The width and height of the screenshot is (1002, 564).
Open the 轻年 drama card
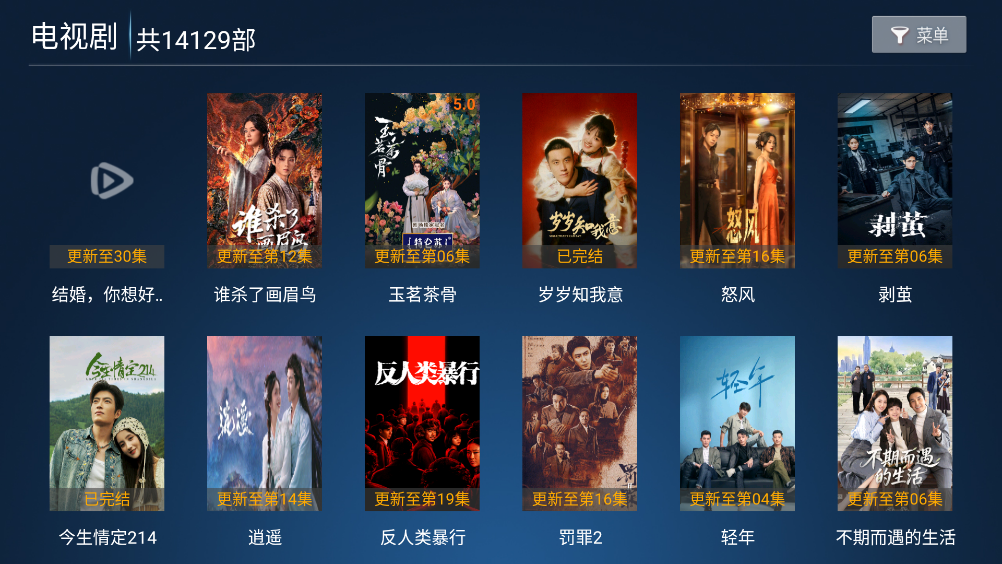coord(737,423)
